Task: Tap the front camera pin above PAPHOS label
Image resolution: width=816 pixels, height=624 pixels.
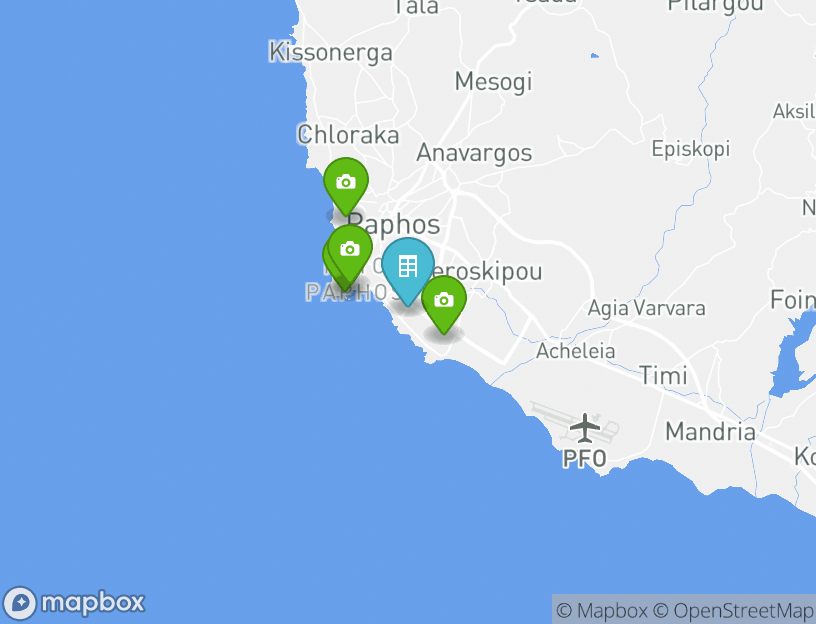Action: pos(350,249)
